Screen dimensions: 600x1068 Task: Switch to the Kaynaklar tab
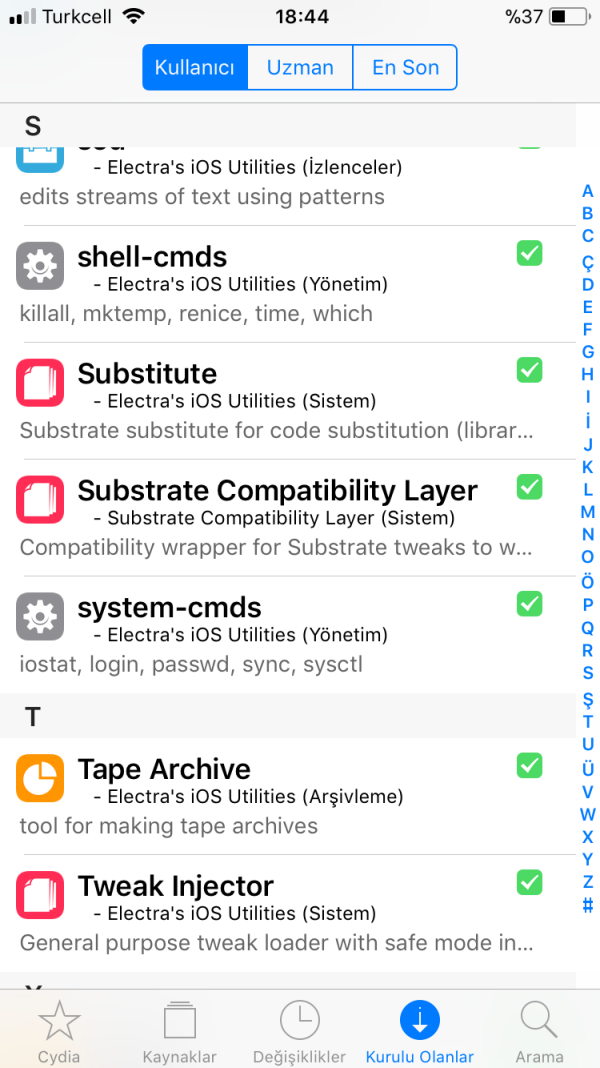(x=179, y=1031)
